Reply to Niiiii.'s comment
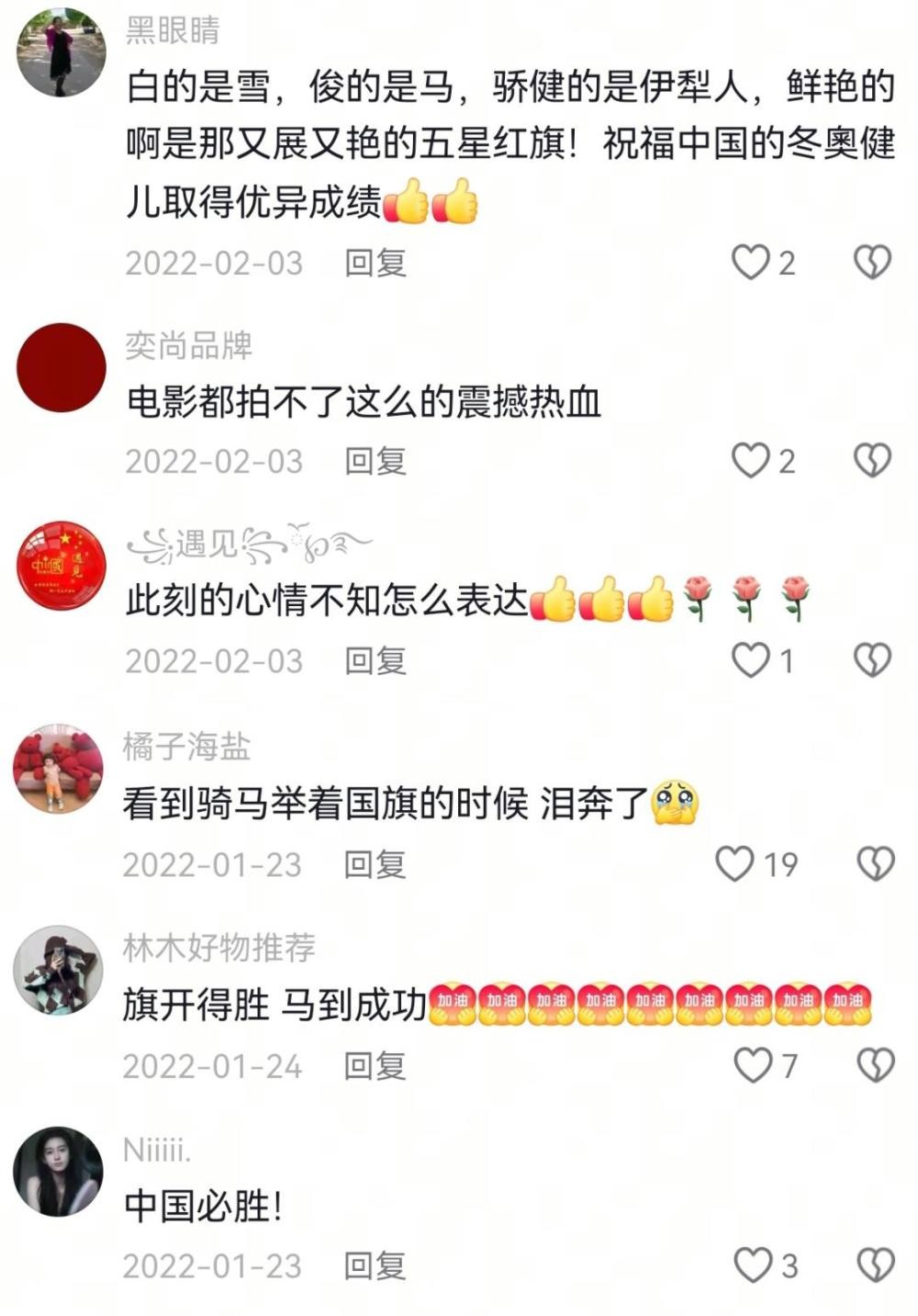The image size is (918, 1316). [375, 1265]
